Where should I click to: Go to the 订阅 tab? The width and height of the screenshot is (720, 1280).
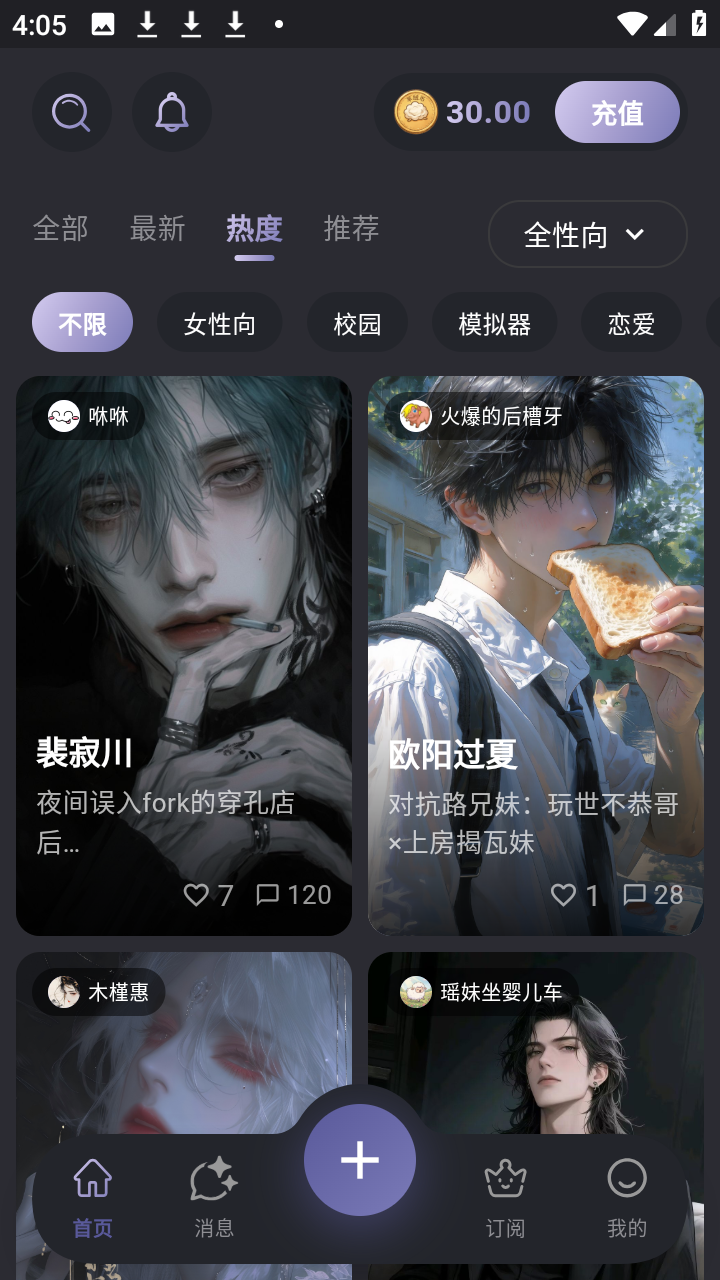click(x=505, y=1197)
